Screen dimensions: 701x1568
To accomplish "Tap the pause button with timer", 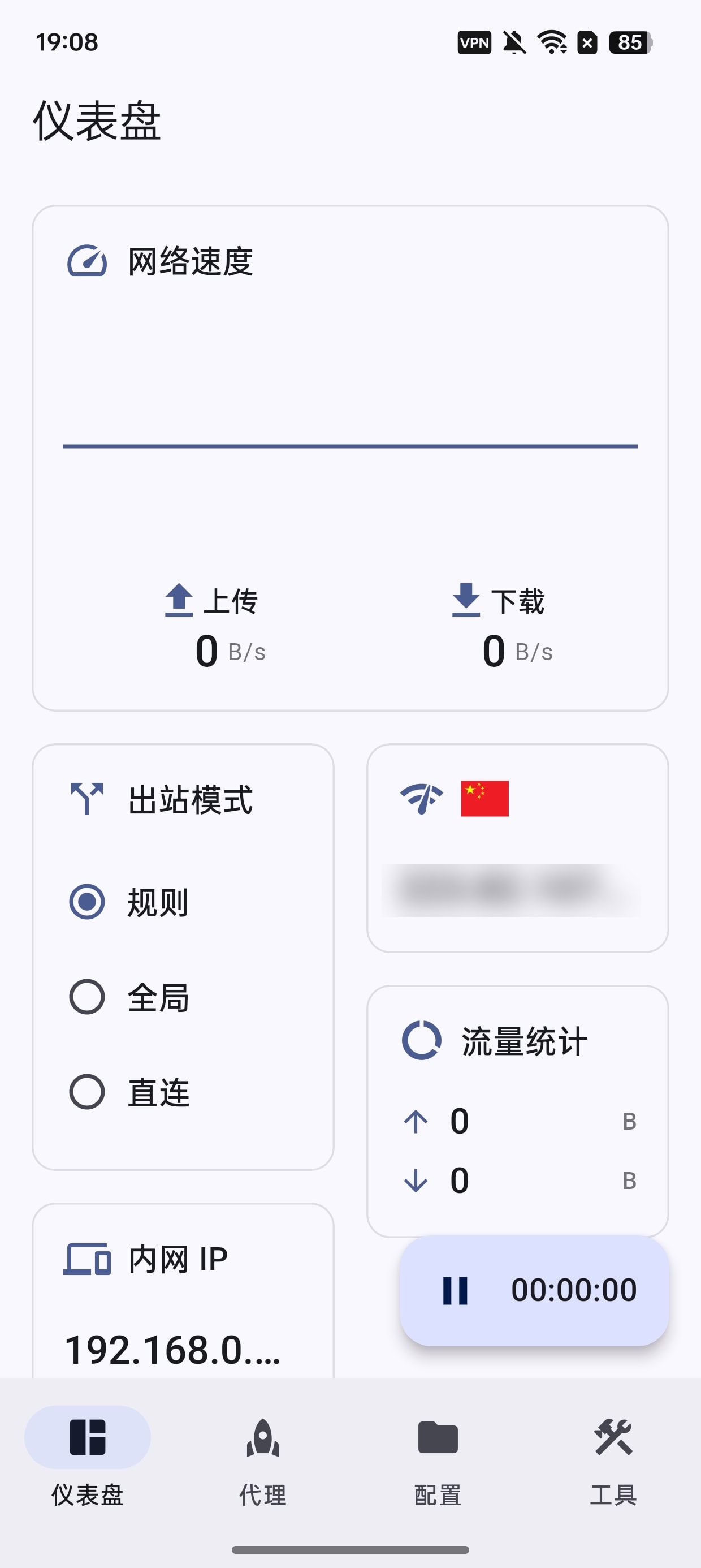I will coord(534,1290).
